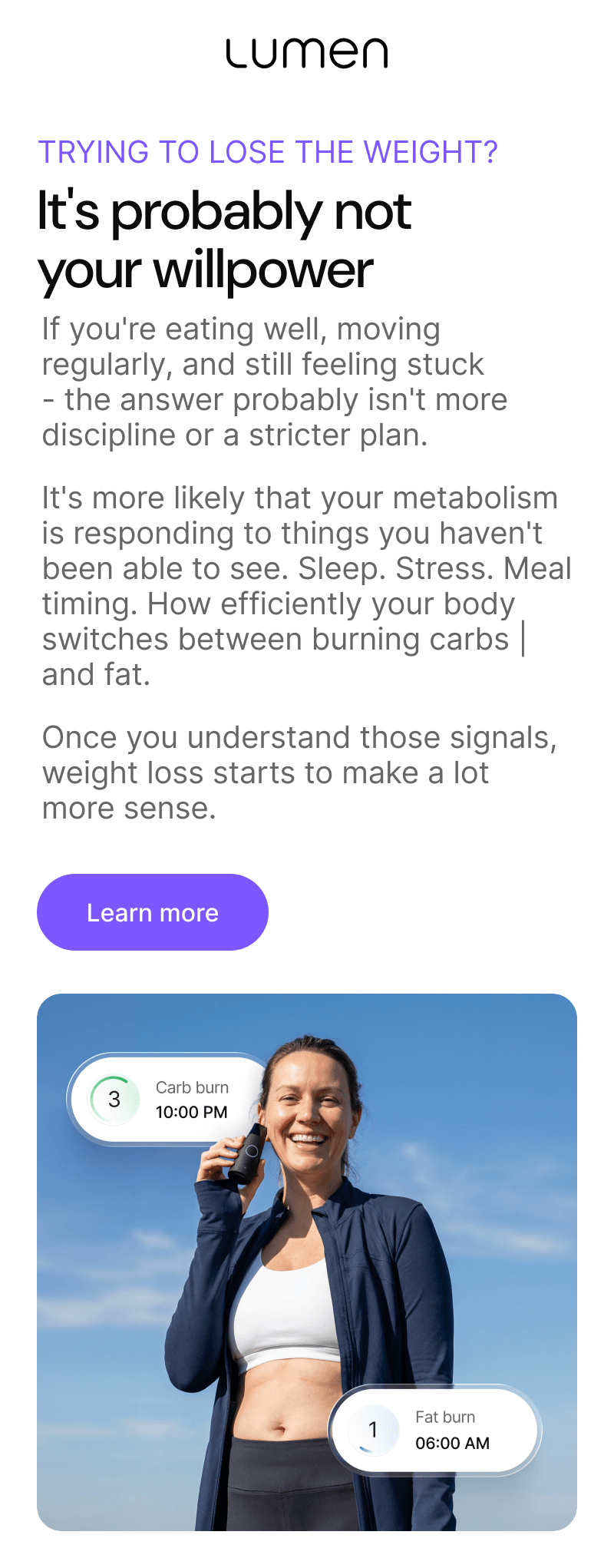Tap the Learn more button
614x1568 pixels.
pyautogui.click(x=153, y=912)
